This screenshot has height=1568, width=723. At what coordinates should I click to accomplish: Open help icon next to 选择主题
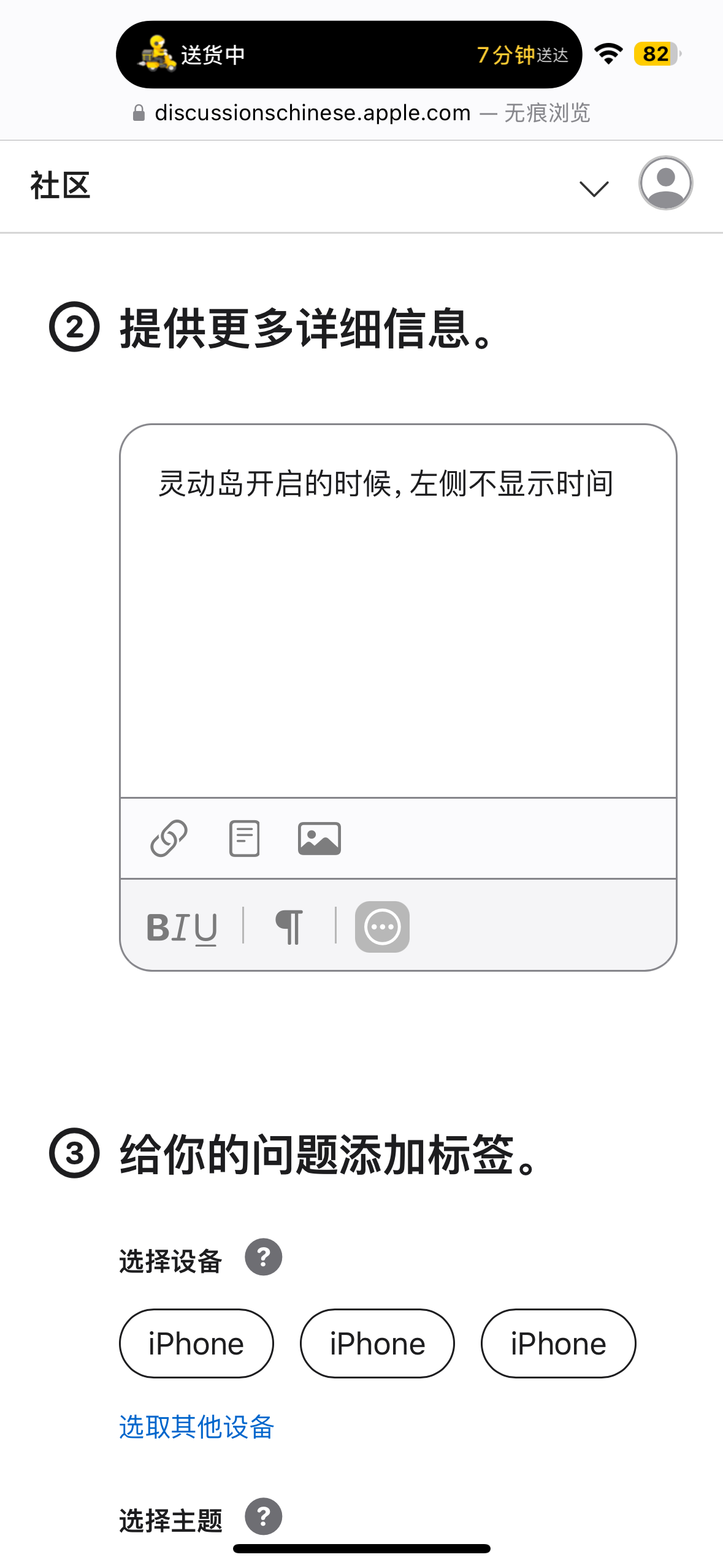point(263,1516)
